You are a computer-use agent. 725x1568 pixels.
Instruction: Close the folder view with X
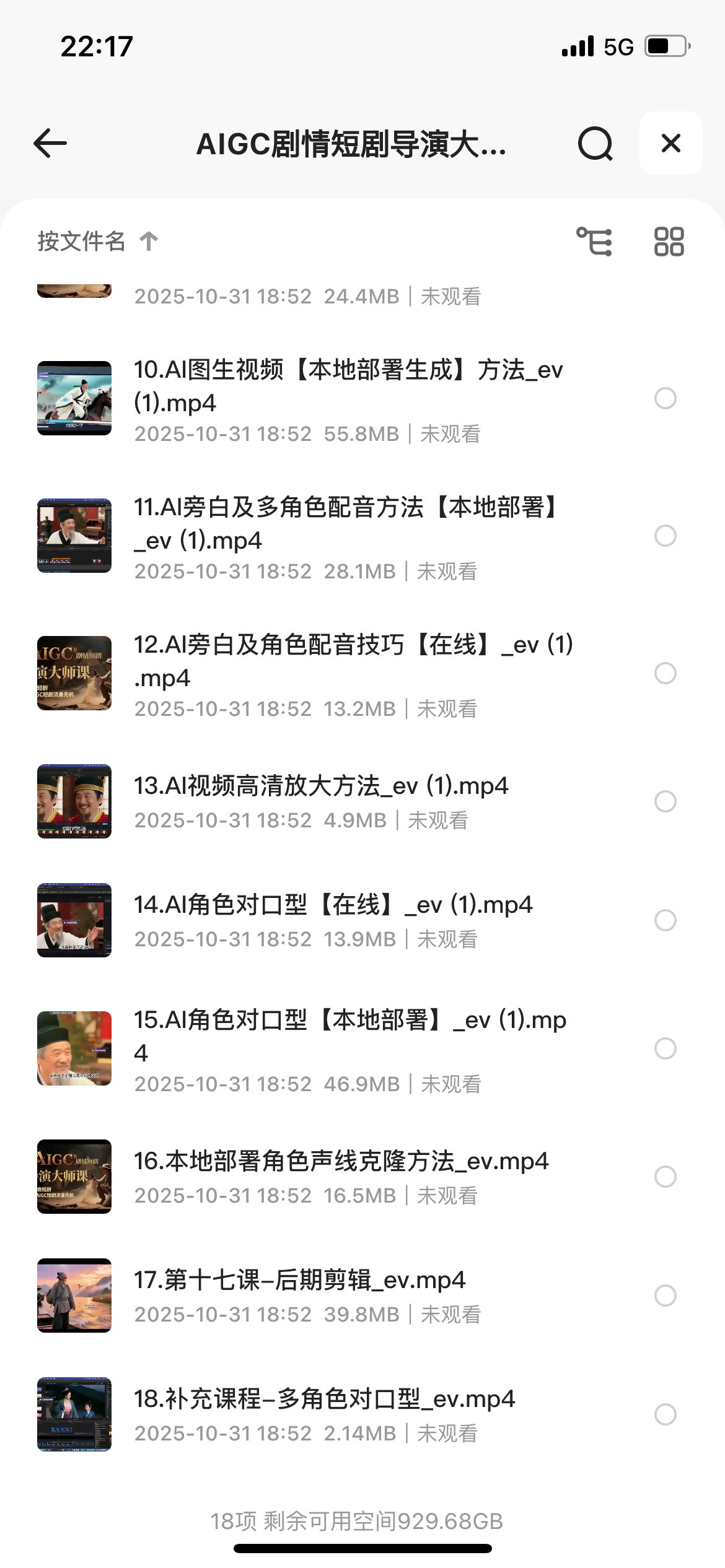click(x=670, y=144)
